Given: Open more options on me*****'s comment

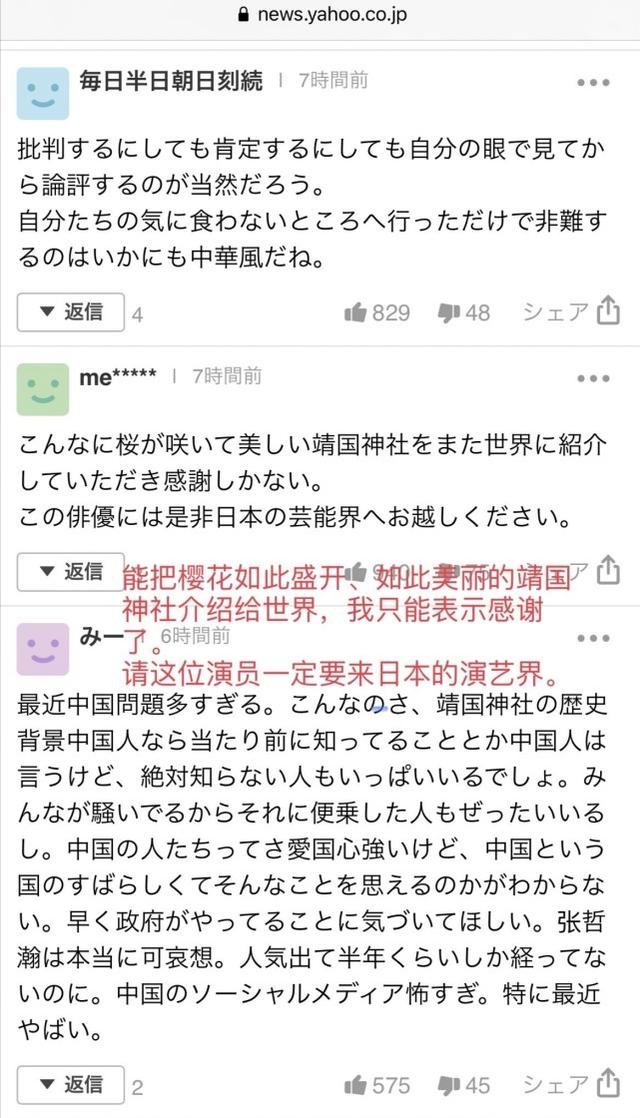Looking at the screenshot, I should coord(593,379).
